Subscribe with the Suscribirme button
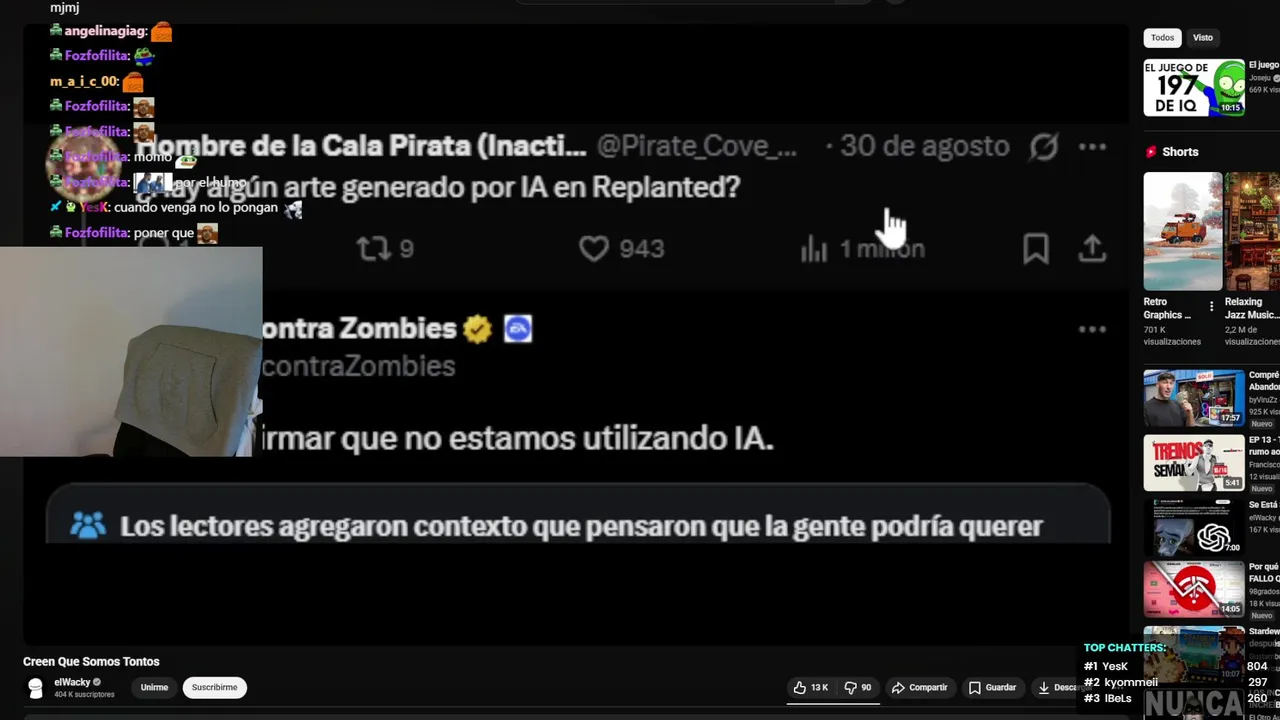Screen dimensions: 1280x720 click(x=214, y=688)
